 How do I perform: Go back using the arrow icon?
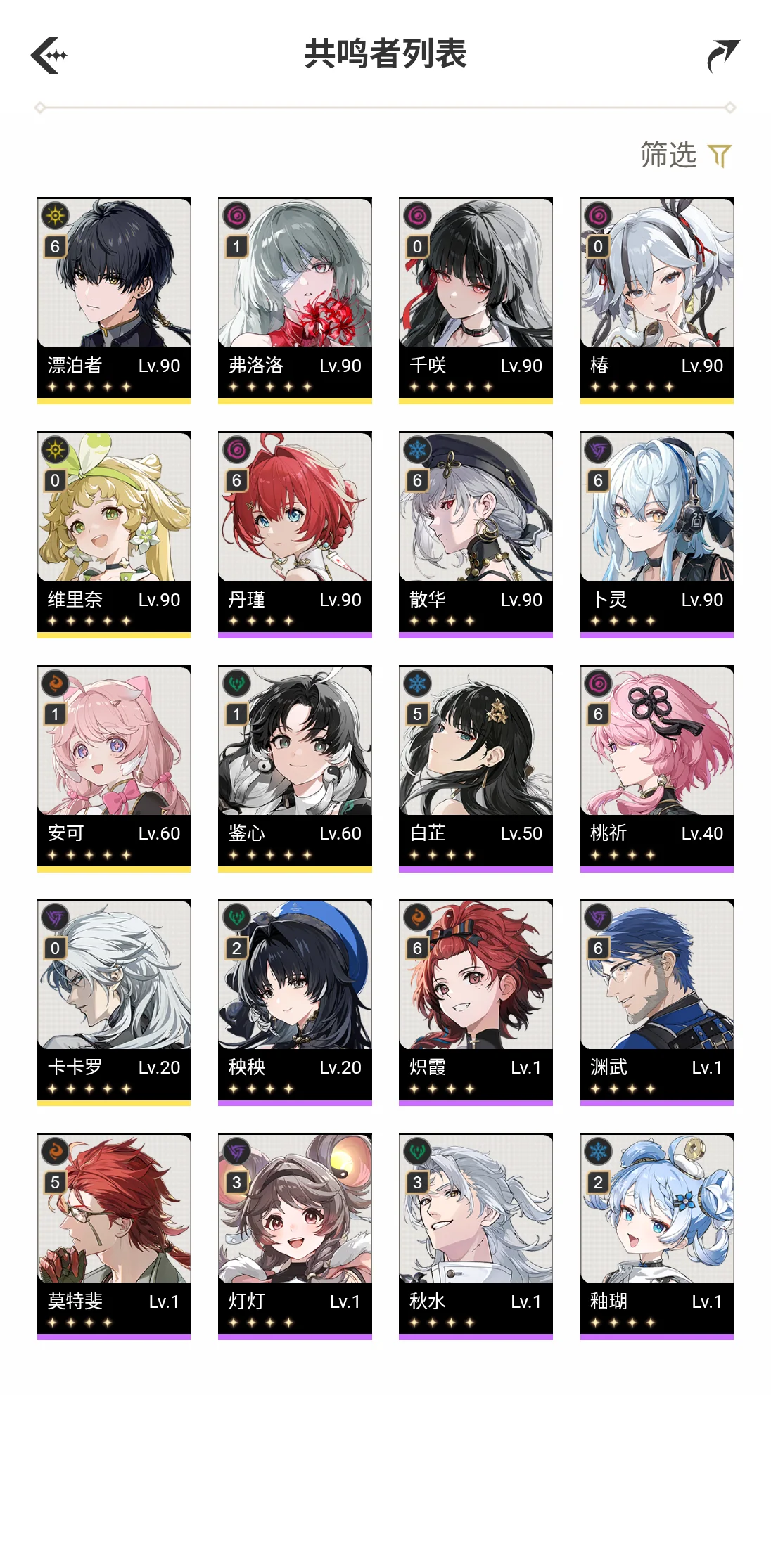click(49, 55)
